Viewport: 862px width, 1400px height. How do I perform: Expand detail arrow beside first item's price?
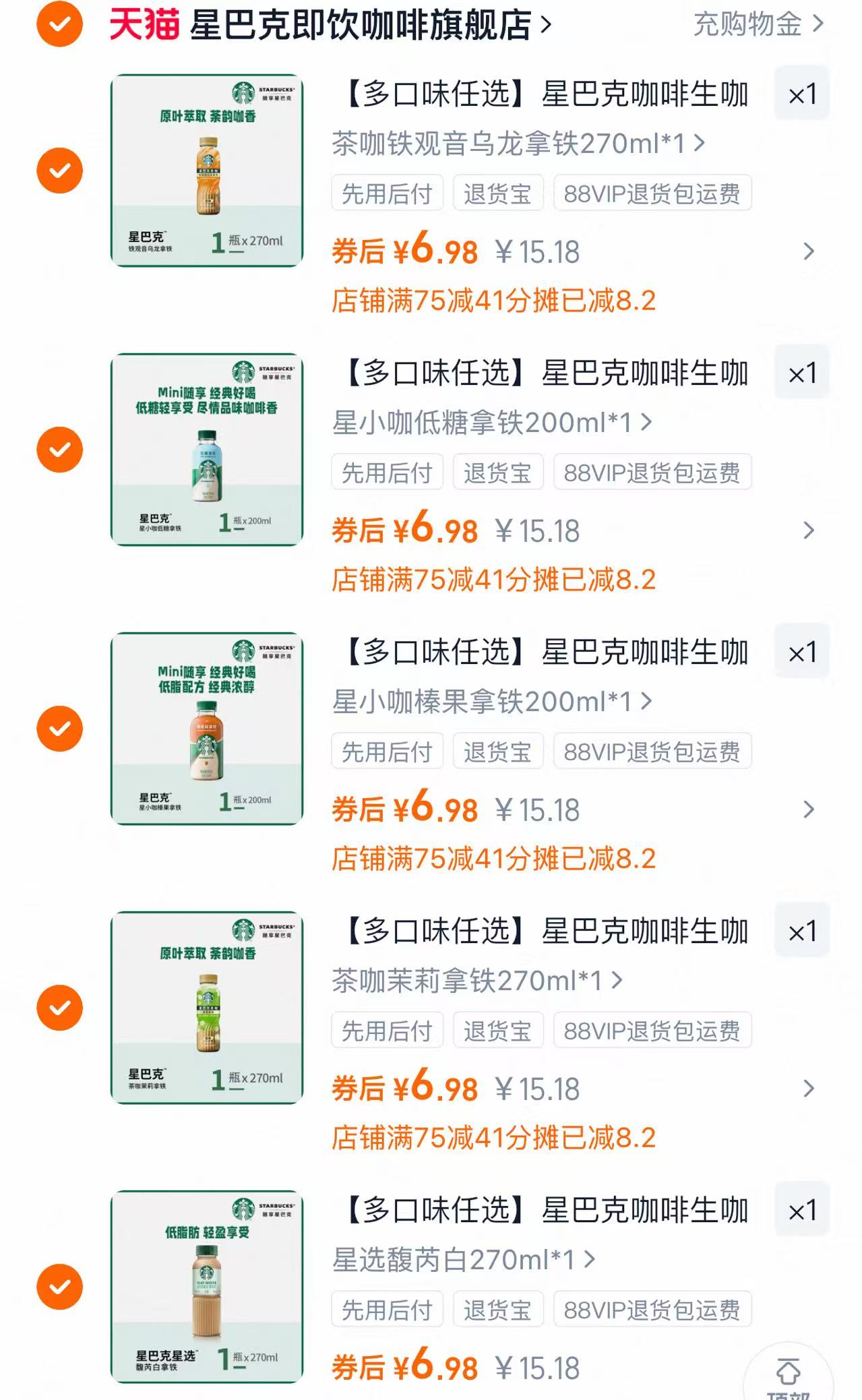[x=807, y=251]
